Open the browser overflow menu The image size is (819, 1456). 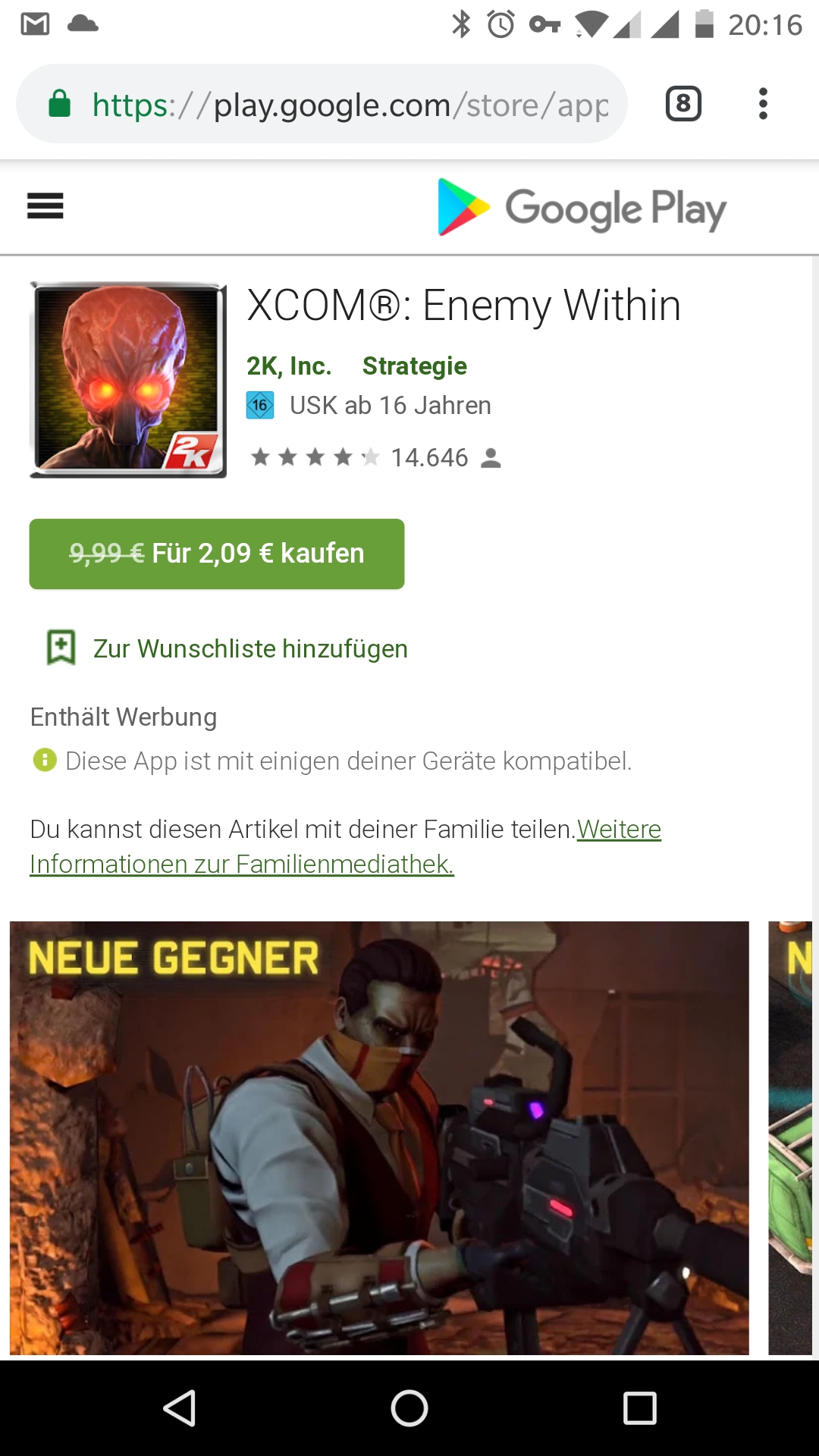tap(763, 104)
